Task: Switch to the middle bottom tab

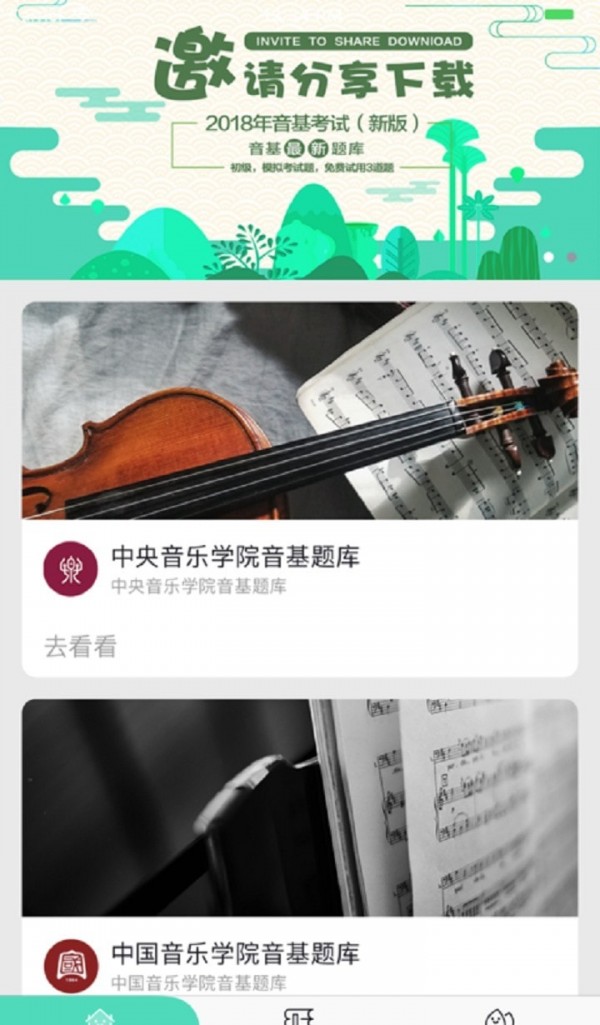Action: 299,1014
